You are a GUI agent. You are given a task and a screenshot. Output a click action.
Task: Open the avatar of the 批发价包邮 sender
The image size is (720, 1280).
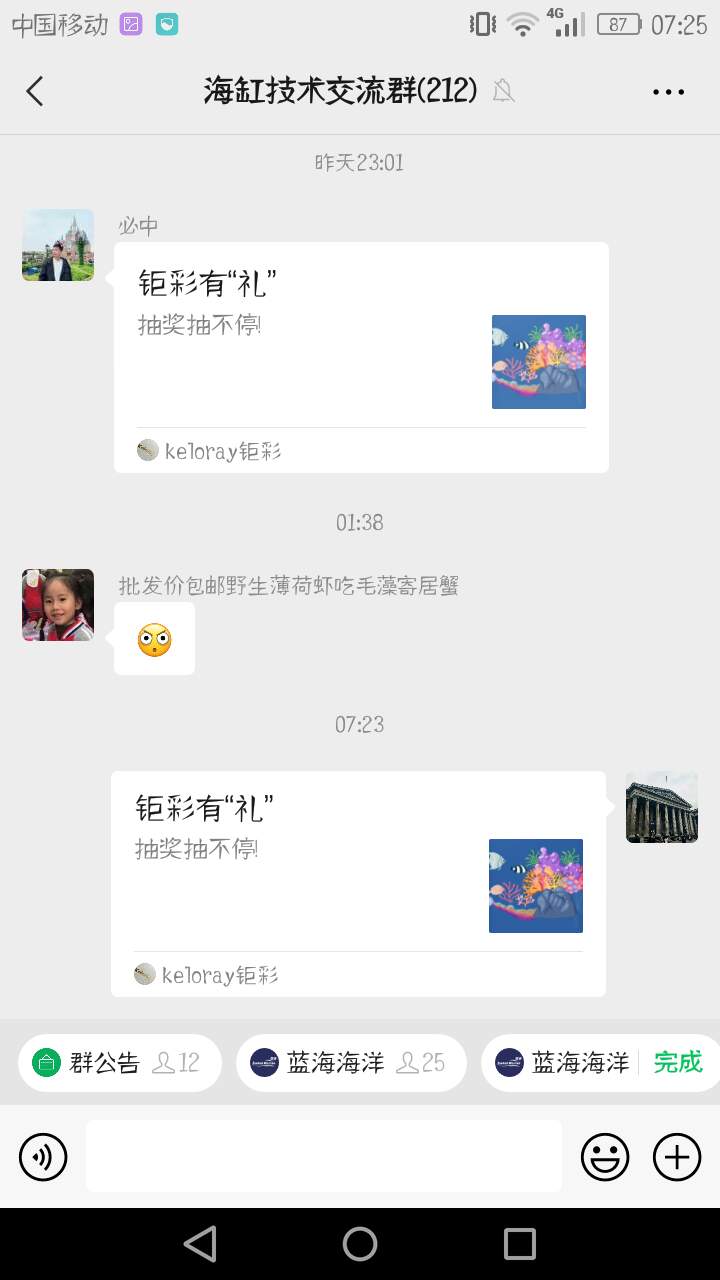click(x=58, y=605)
